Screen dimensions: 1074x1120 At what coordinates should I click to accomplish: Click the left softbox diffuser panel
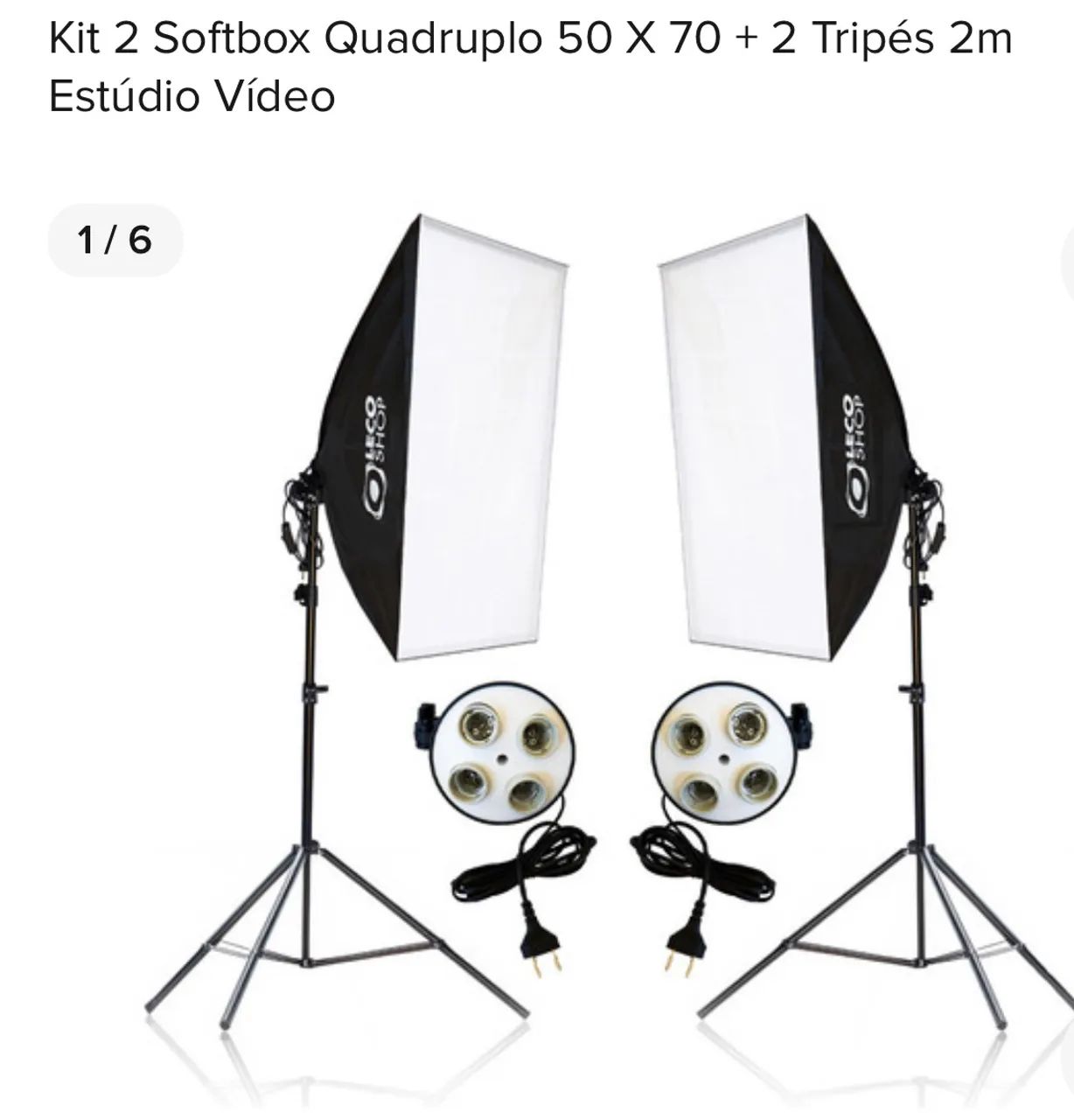click(481, 437)
